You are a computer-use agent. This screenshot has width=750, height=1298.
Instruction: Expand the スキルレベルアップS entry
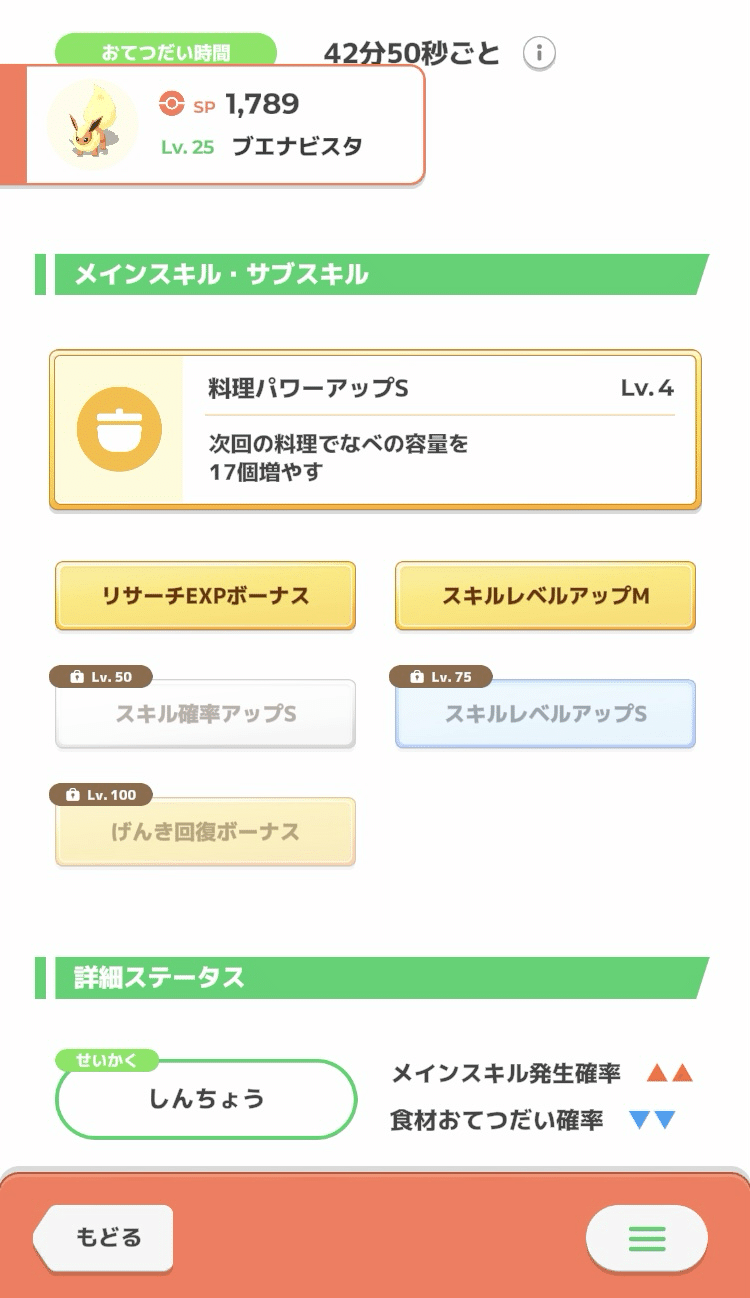(544, 713)
